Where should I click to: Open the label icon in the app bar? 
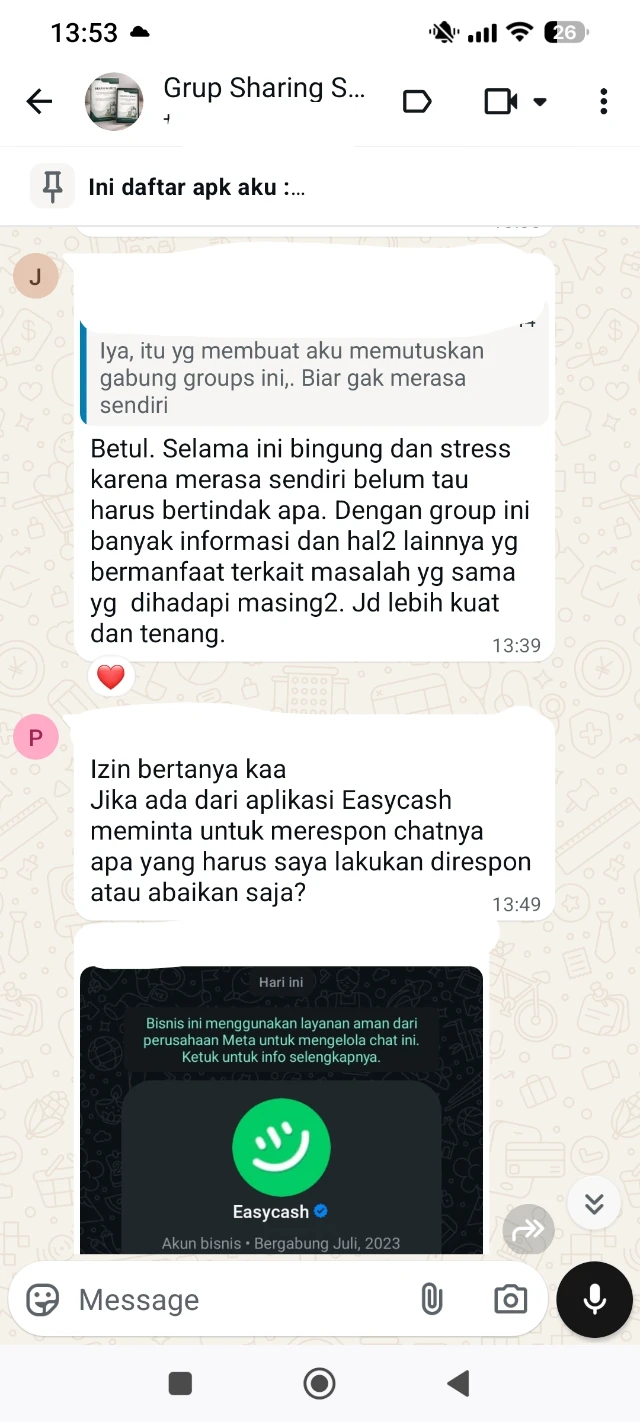click(416, 101)
